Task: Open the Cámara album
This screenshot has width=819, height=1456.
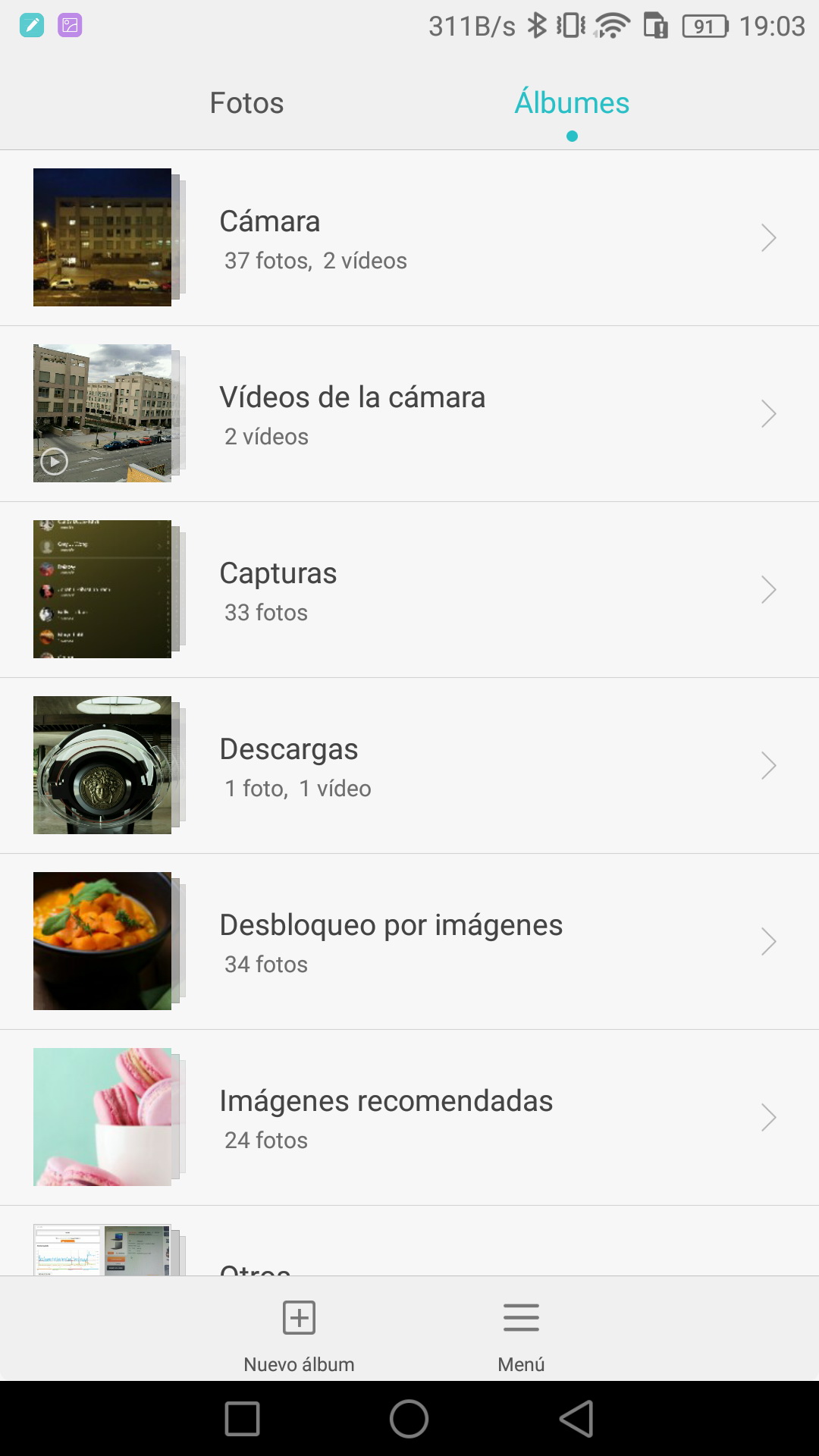Action: click(409, 238)
